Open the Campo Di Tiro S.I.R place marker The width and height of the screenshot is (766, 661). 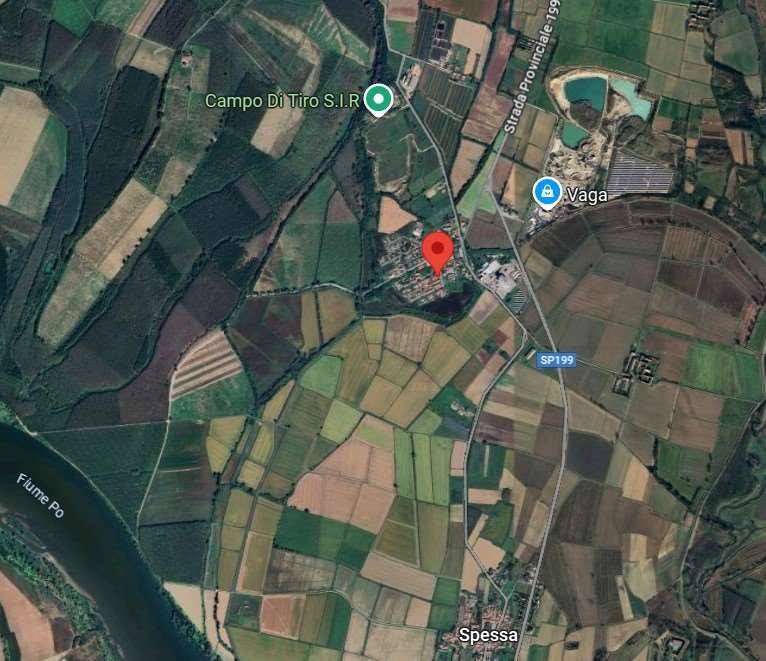pyautogui.click(x=377, y=100)
